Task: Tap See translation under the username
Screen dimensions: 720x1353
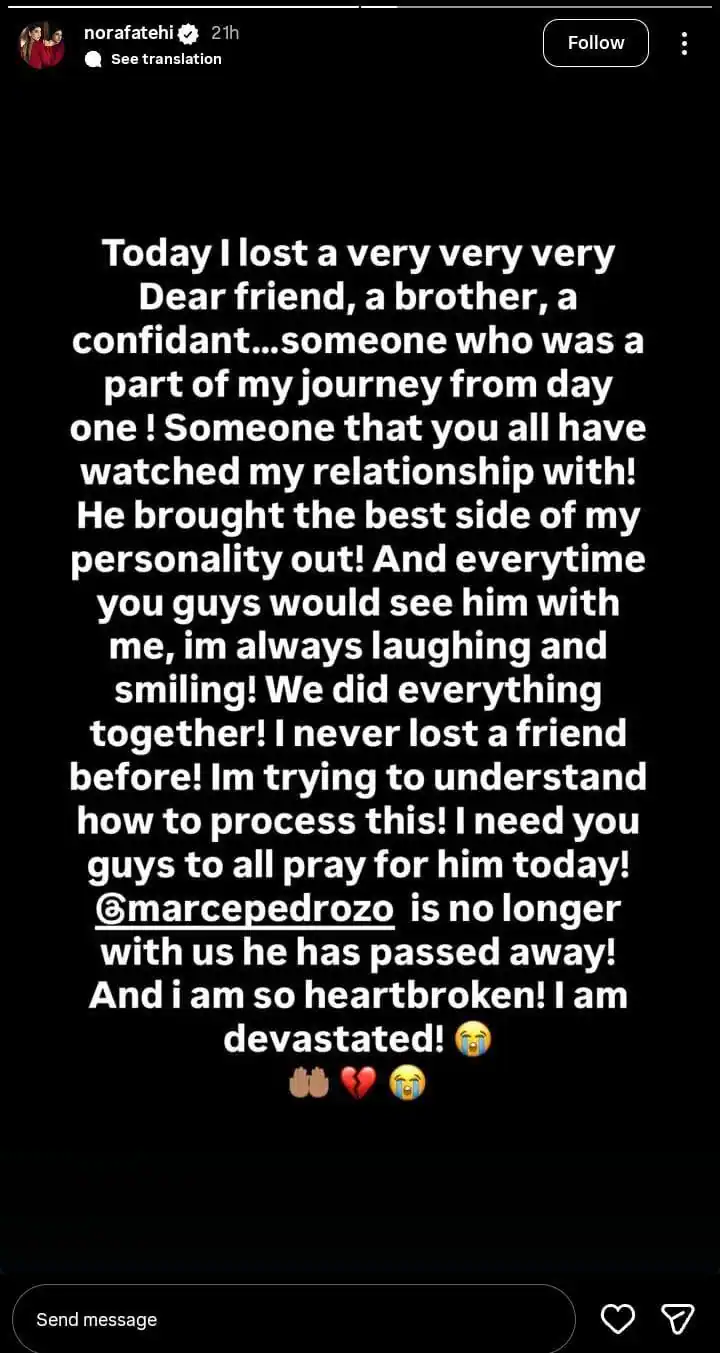Action: (165, 59)
